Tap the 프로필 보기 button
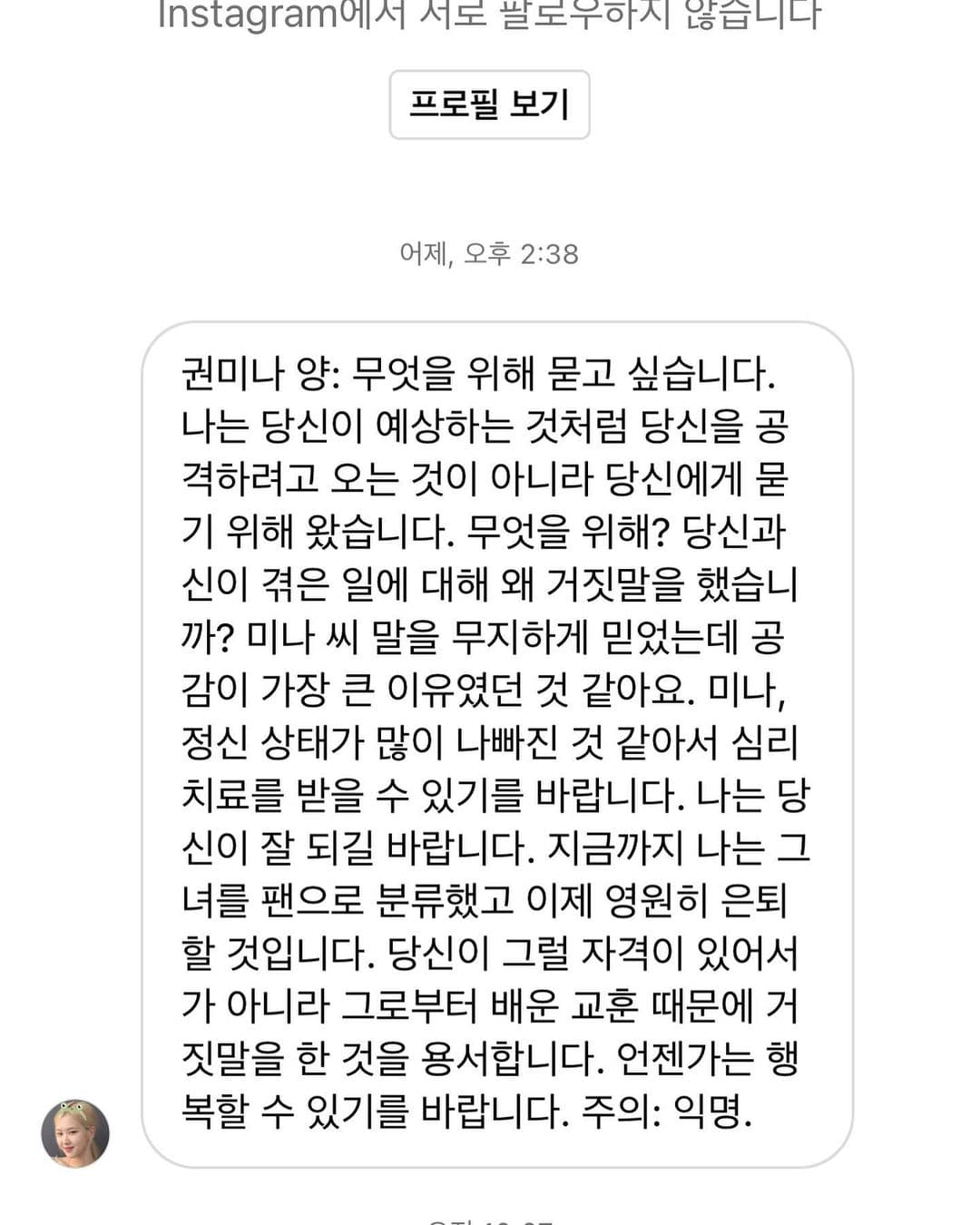Viewport: 980px width, 1225px height. (x=489, y=104)
